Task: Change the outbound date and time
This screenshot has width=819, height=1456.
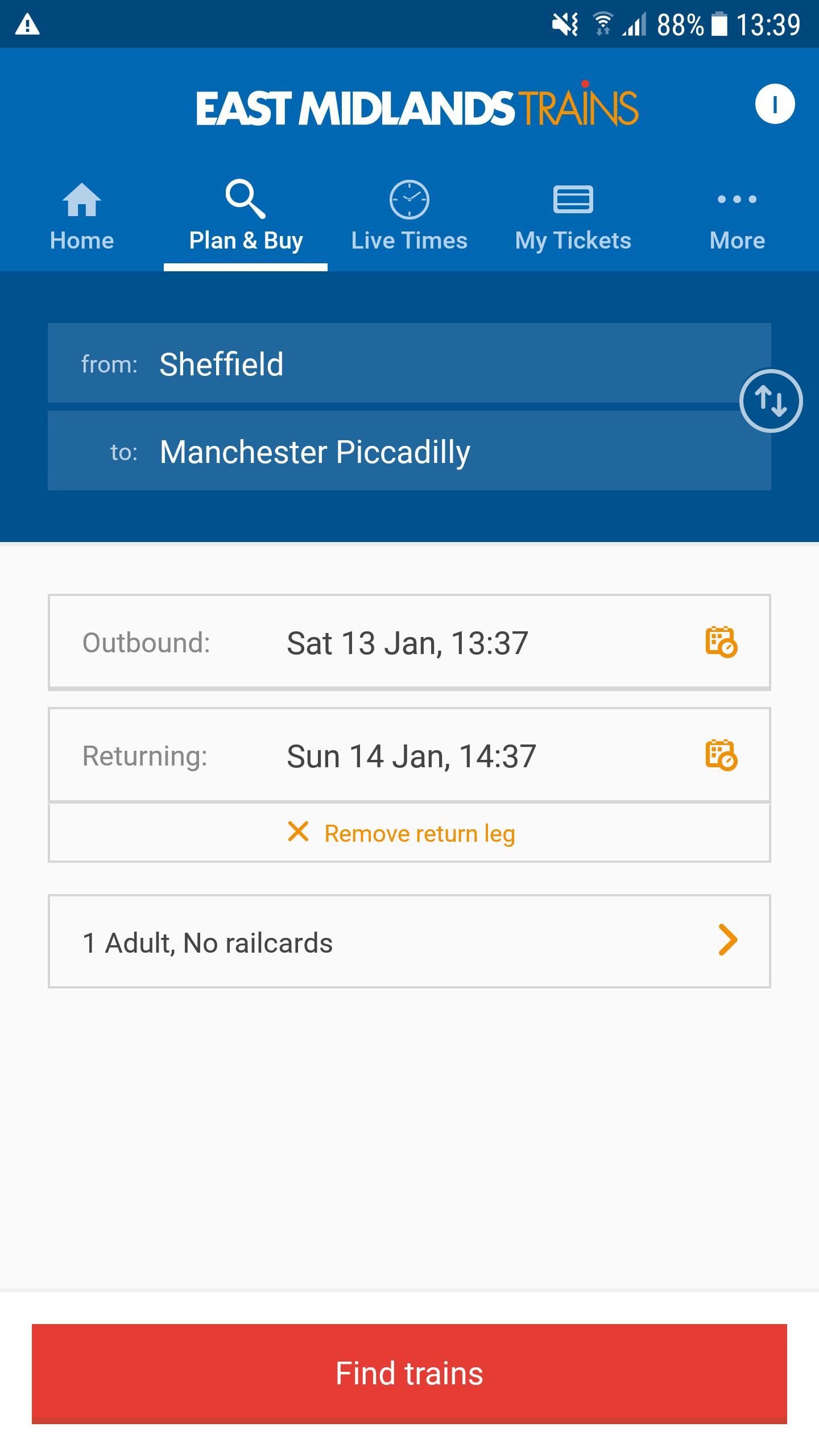Action: (409, 643)
